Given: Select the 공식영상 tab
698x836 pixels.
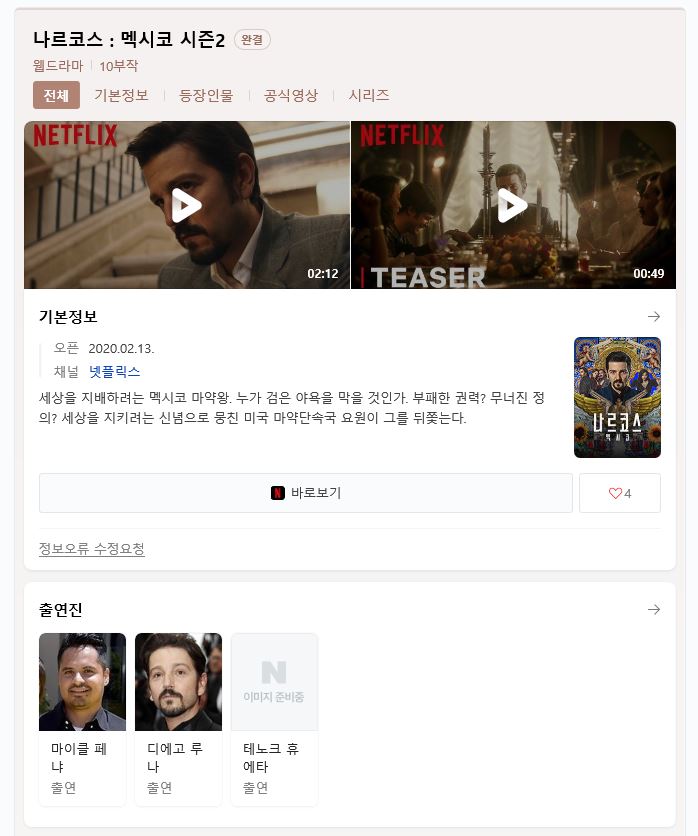Looking at the screenshot, I should pos(291,96).
